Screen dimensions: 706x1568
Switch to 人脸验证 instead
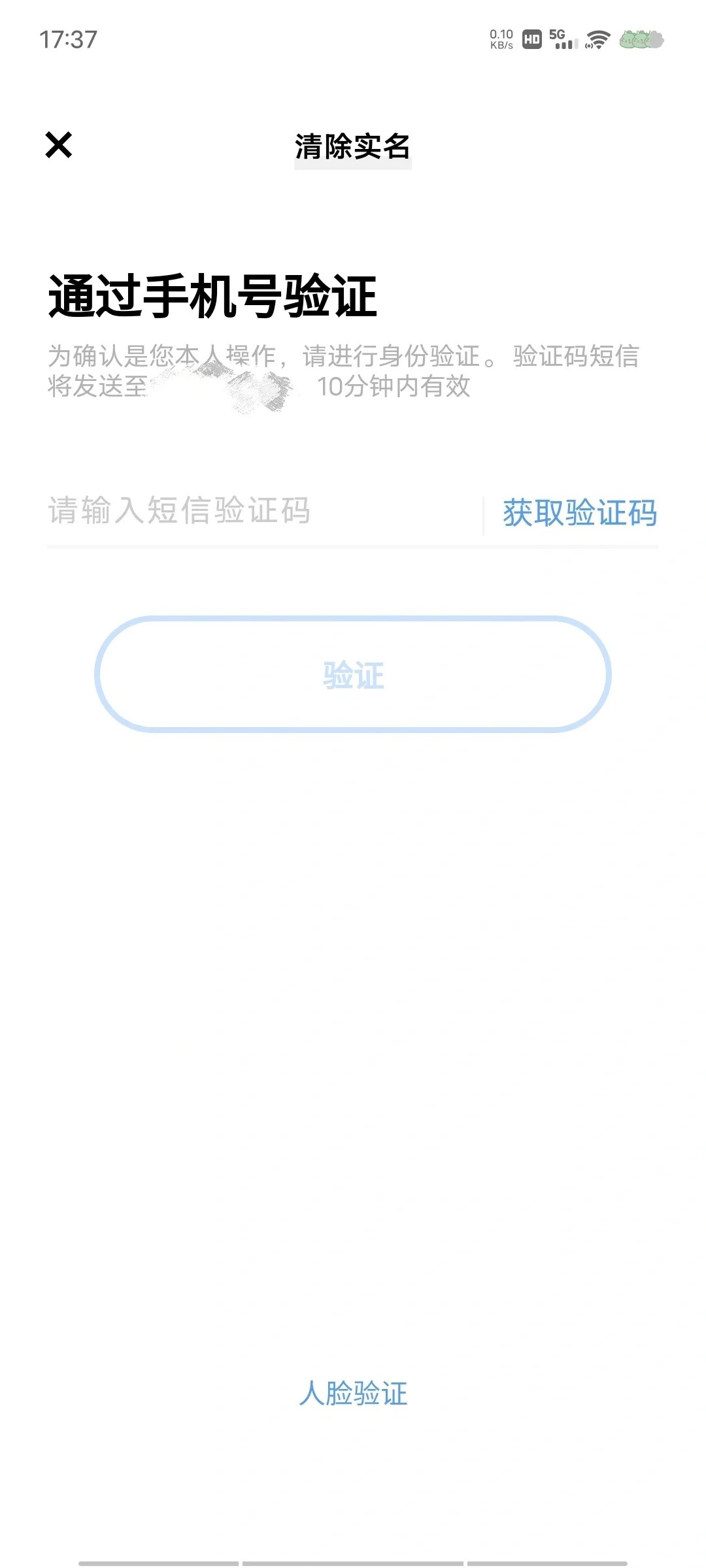coord(353,1394)
